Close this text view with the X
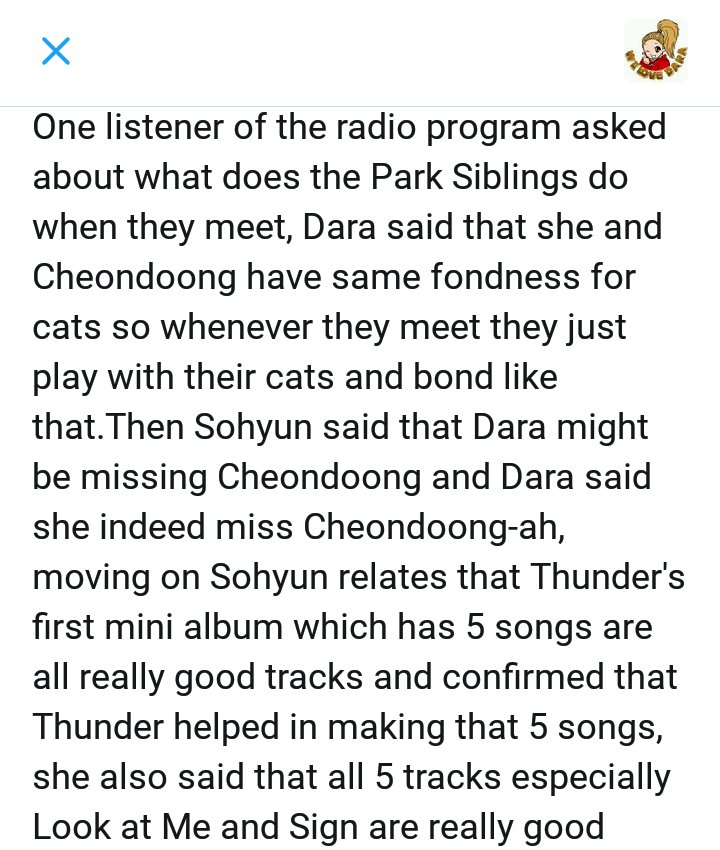This screenshot has width=720, height=850. pyautogui.click(x=56, y=51)
